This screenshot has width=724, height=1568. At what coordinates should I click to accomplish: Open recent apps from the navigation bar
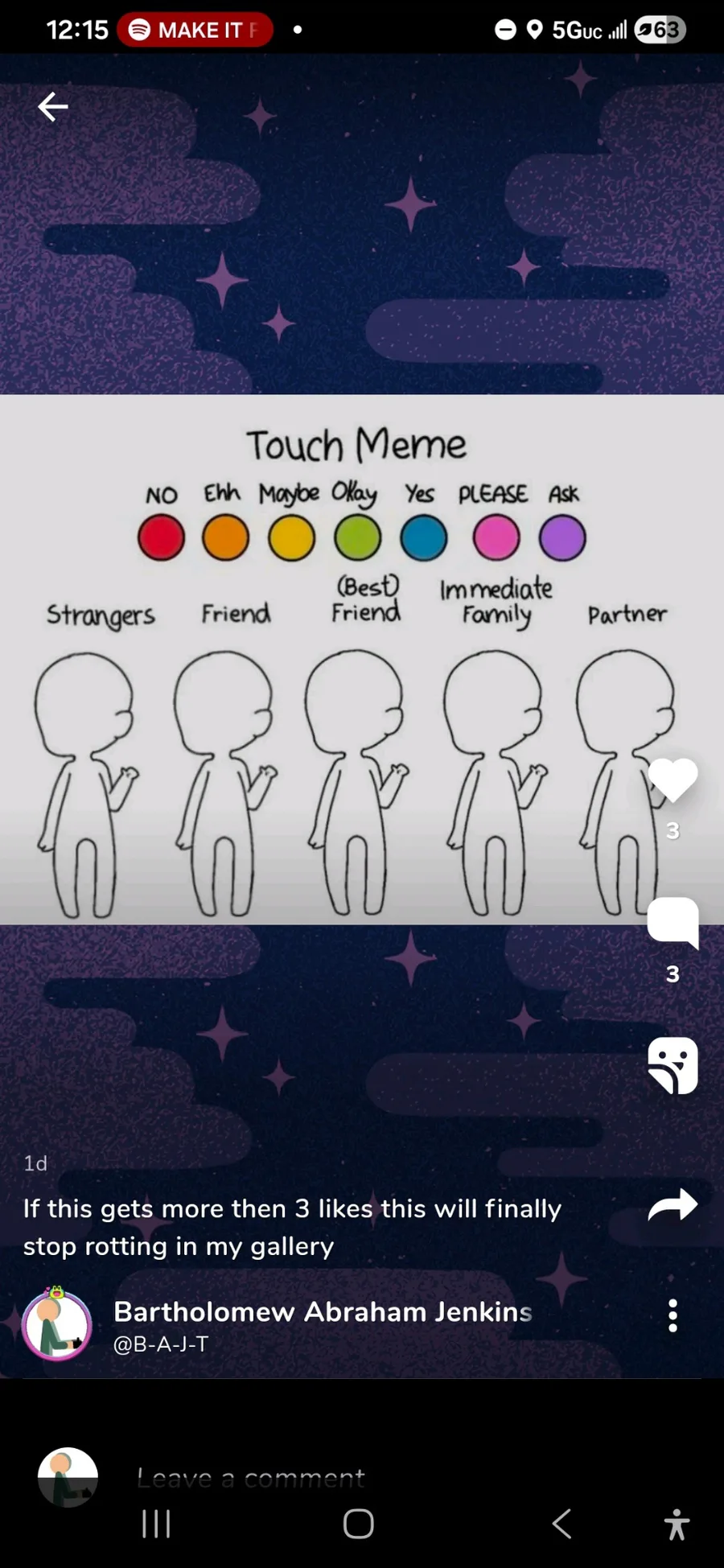coord(156,1524)
